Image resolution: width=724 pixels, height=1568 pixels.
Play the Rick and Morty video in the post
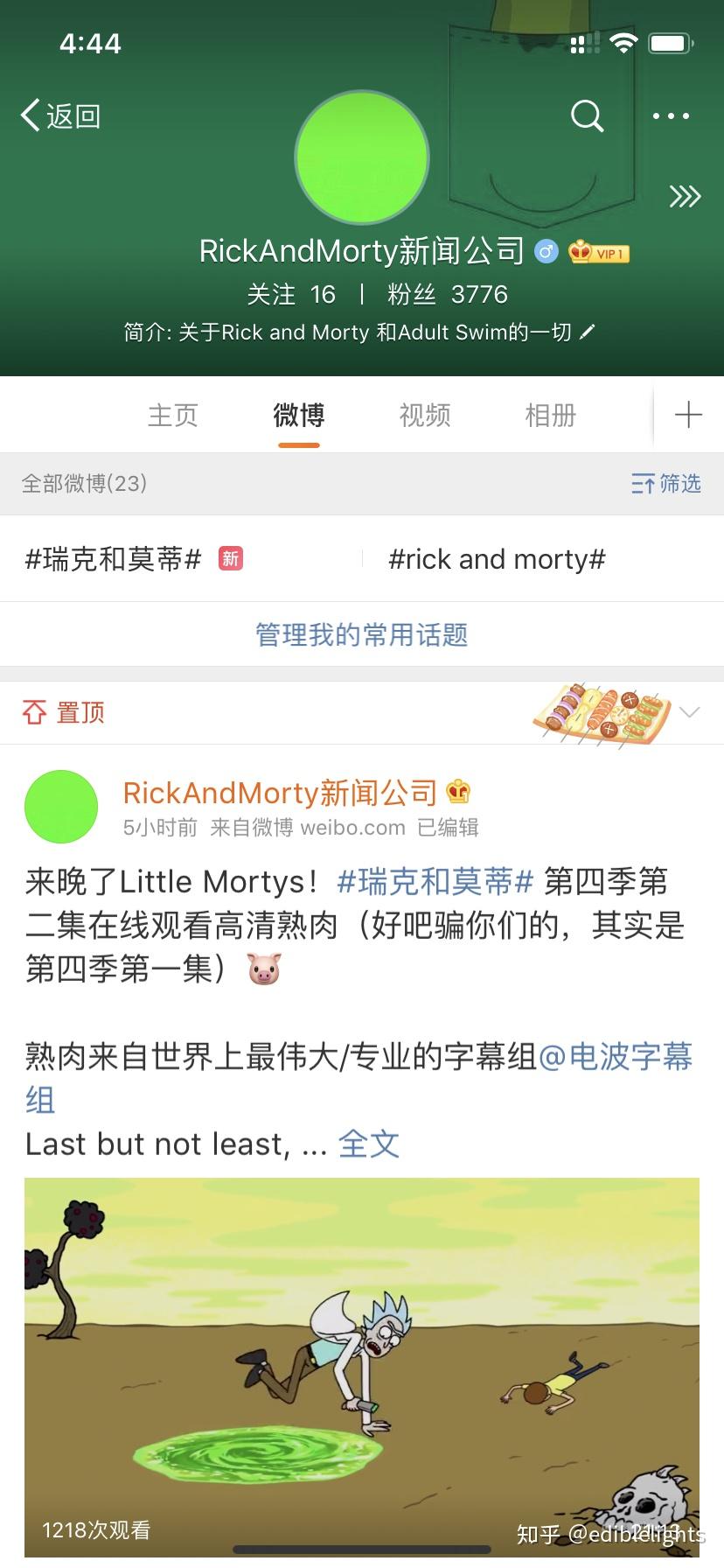pyautogui.click(x=362, y=1365)
